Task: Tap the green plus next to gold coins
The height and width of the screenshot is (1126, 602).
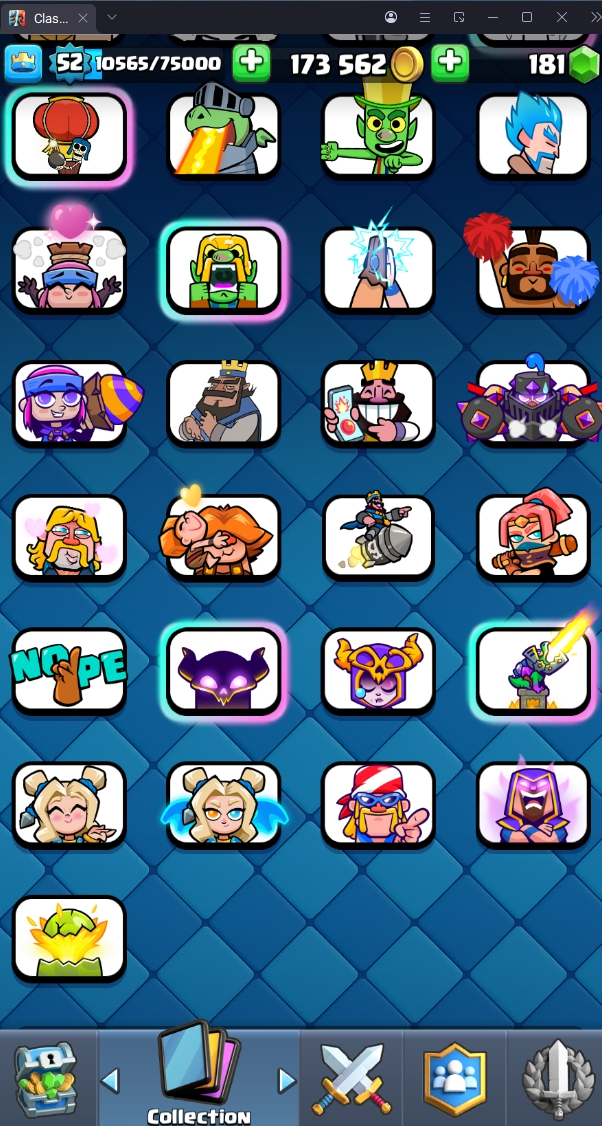Action: pos(450,63)
